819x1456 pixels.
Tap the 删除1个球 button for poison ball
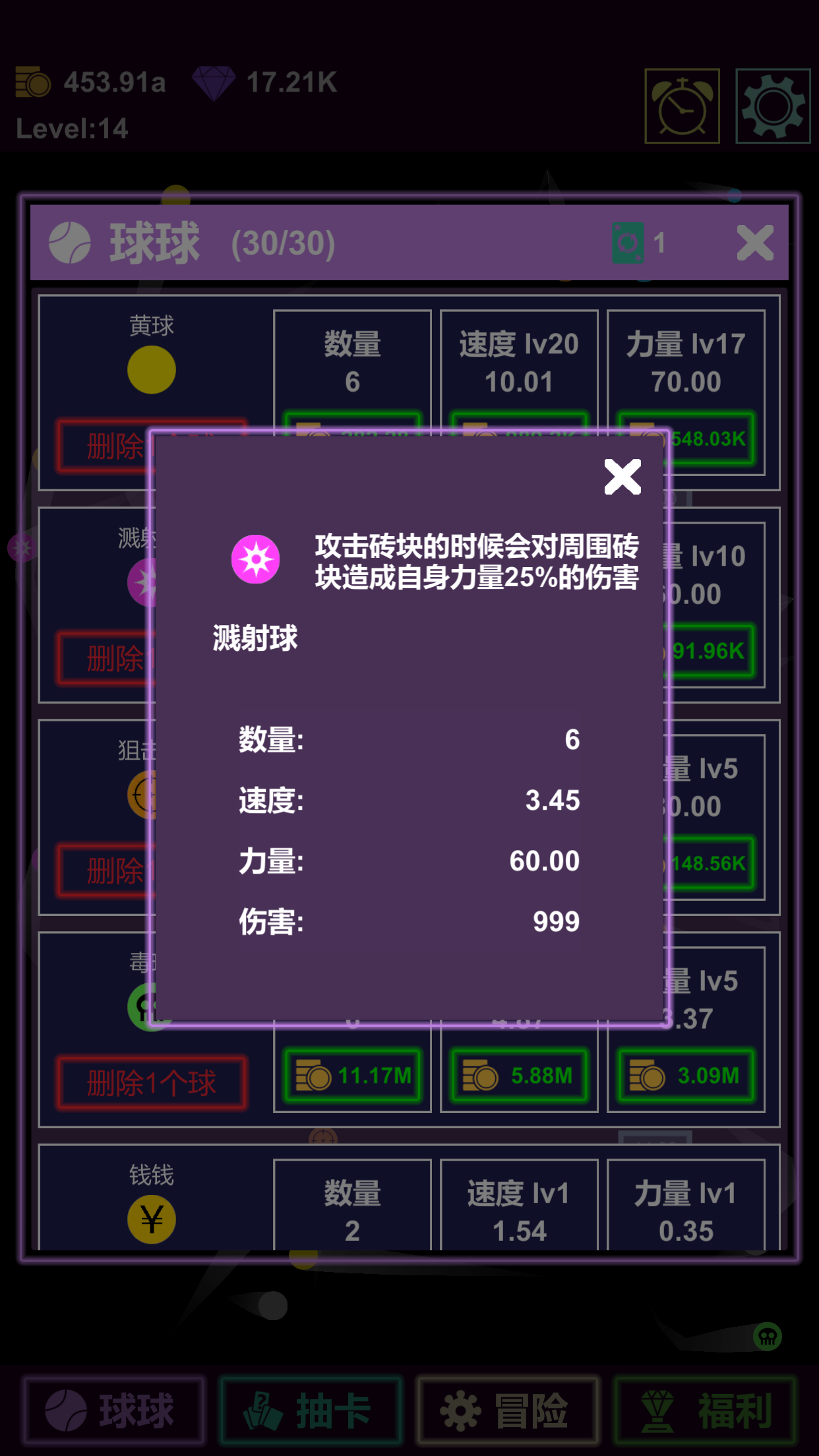(152, 1083)
